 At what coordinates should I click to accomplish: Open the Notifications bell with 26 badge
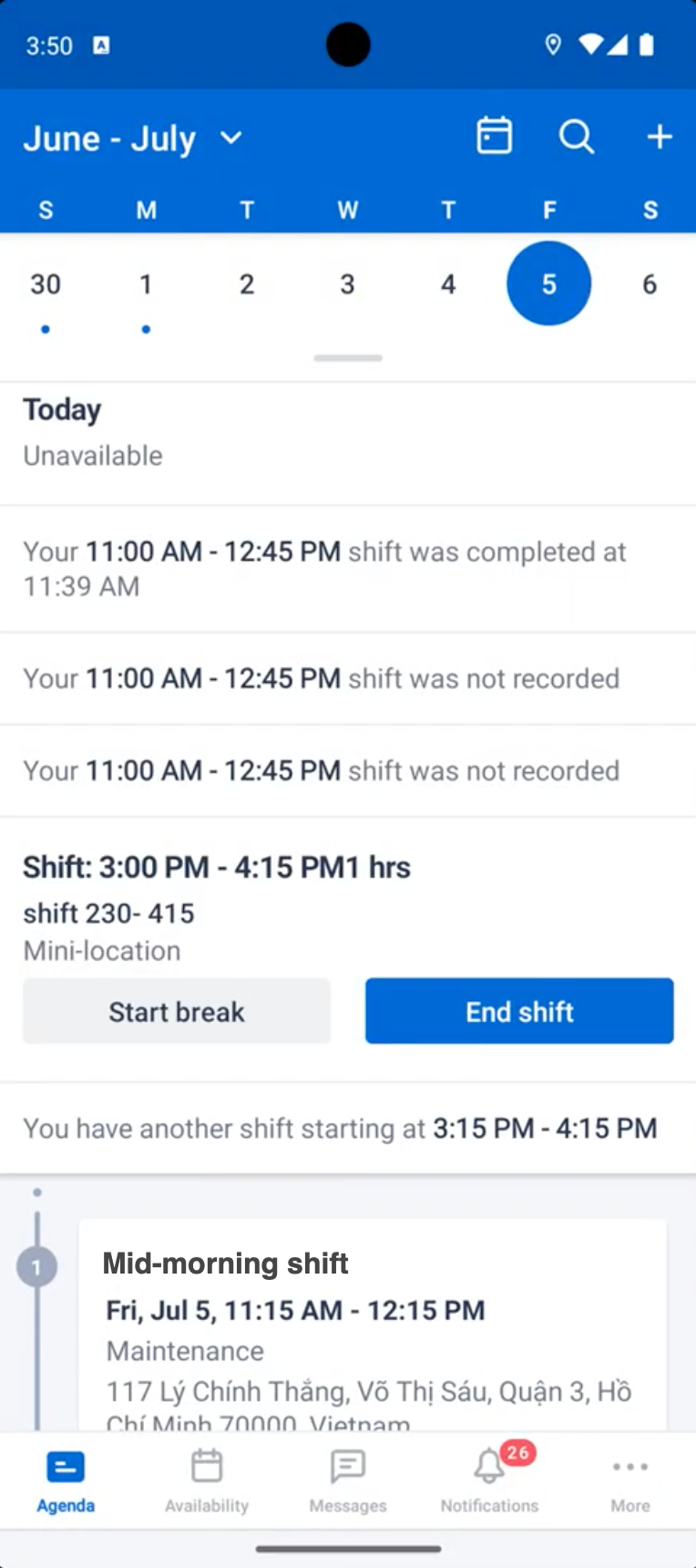point(488,1479)
